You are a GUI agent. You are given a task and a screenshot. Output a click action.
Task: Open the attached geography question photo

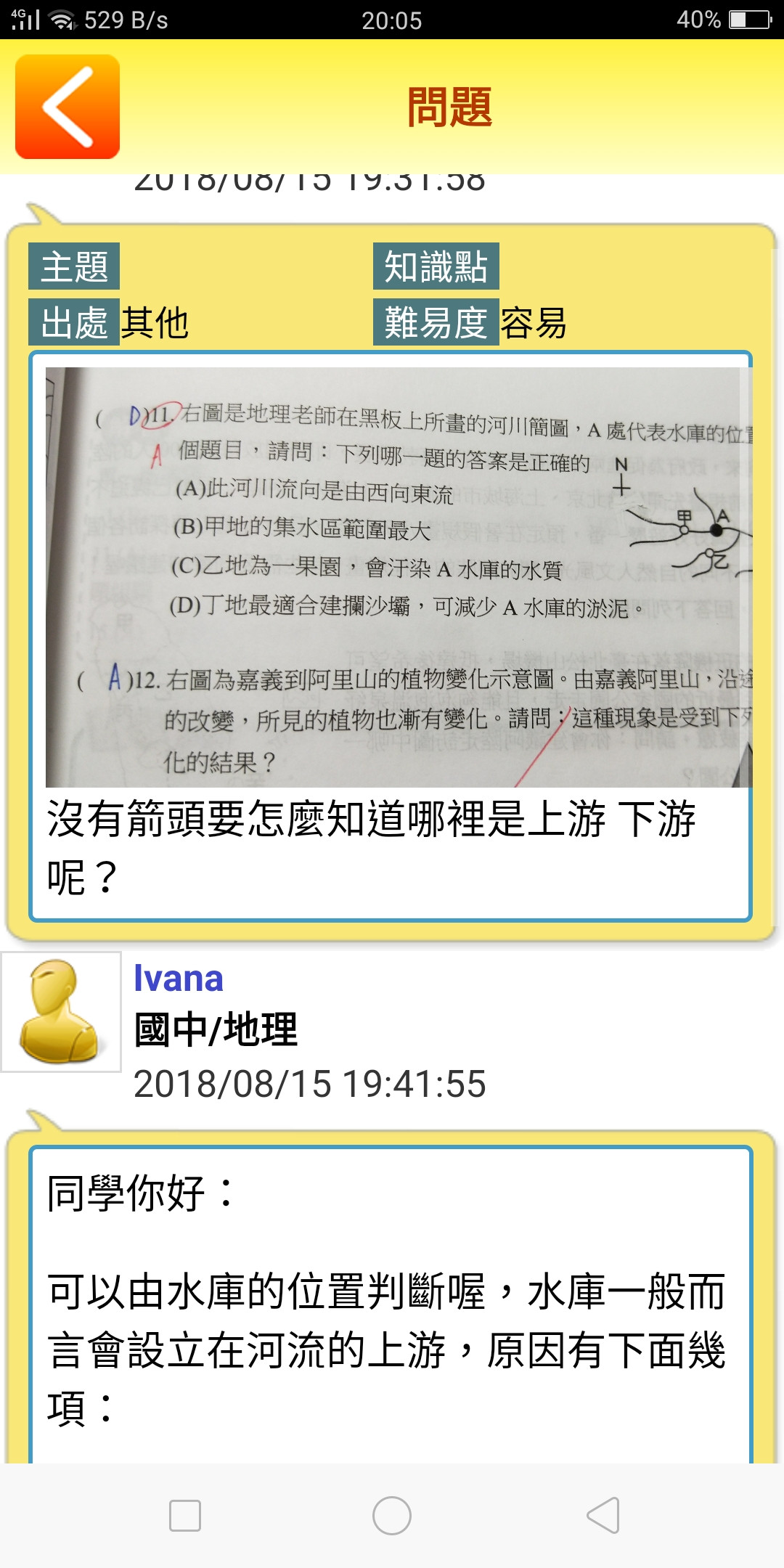(x=398, y=577)
